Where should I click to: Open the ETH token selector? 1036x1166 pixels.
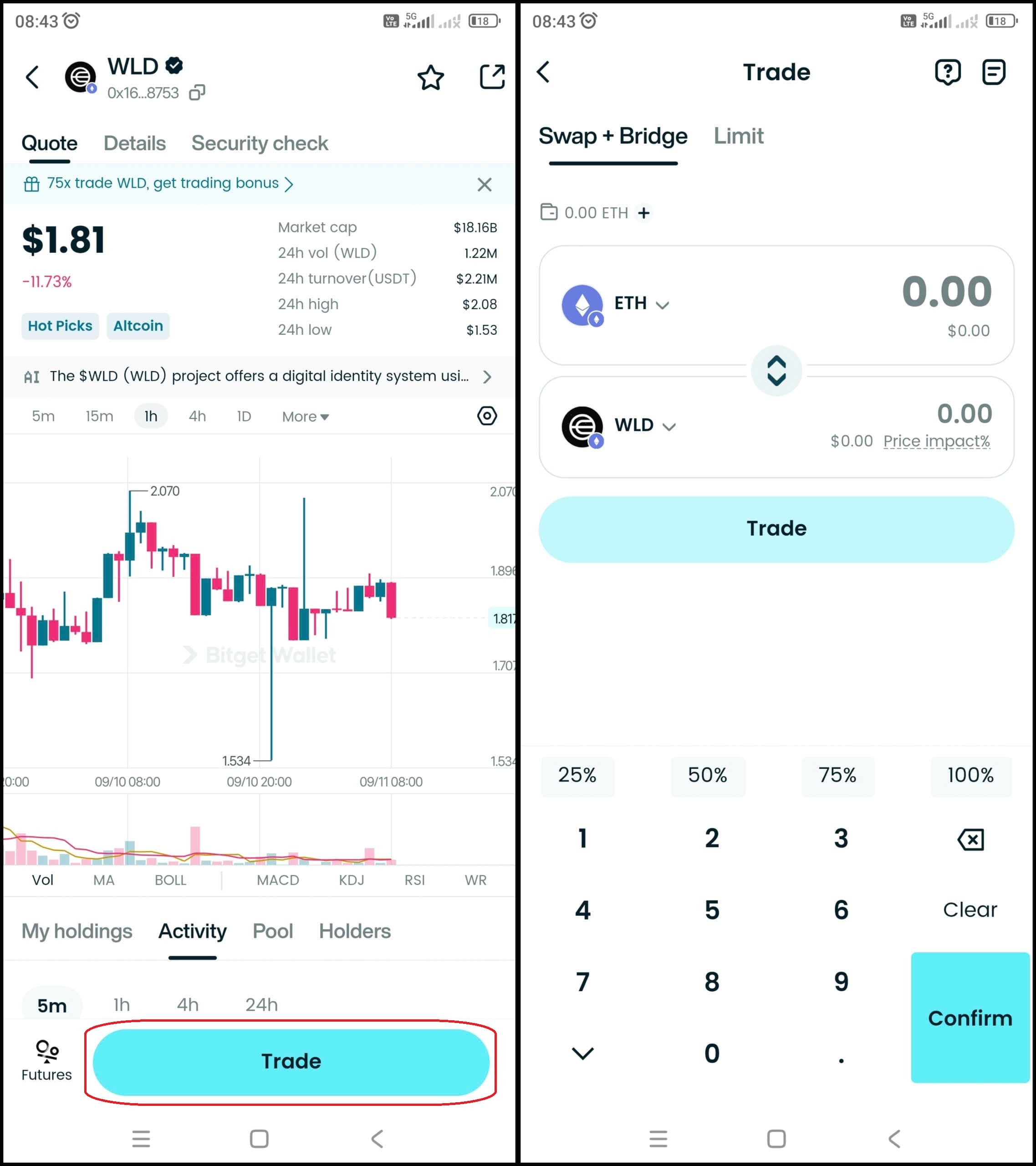point(641,303)
